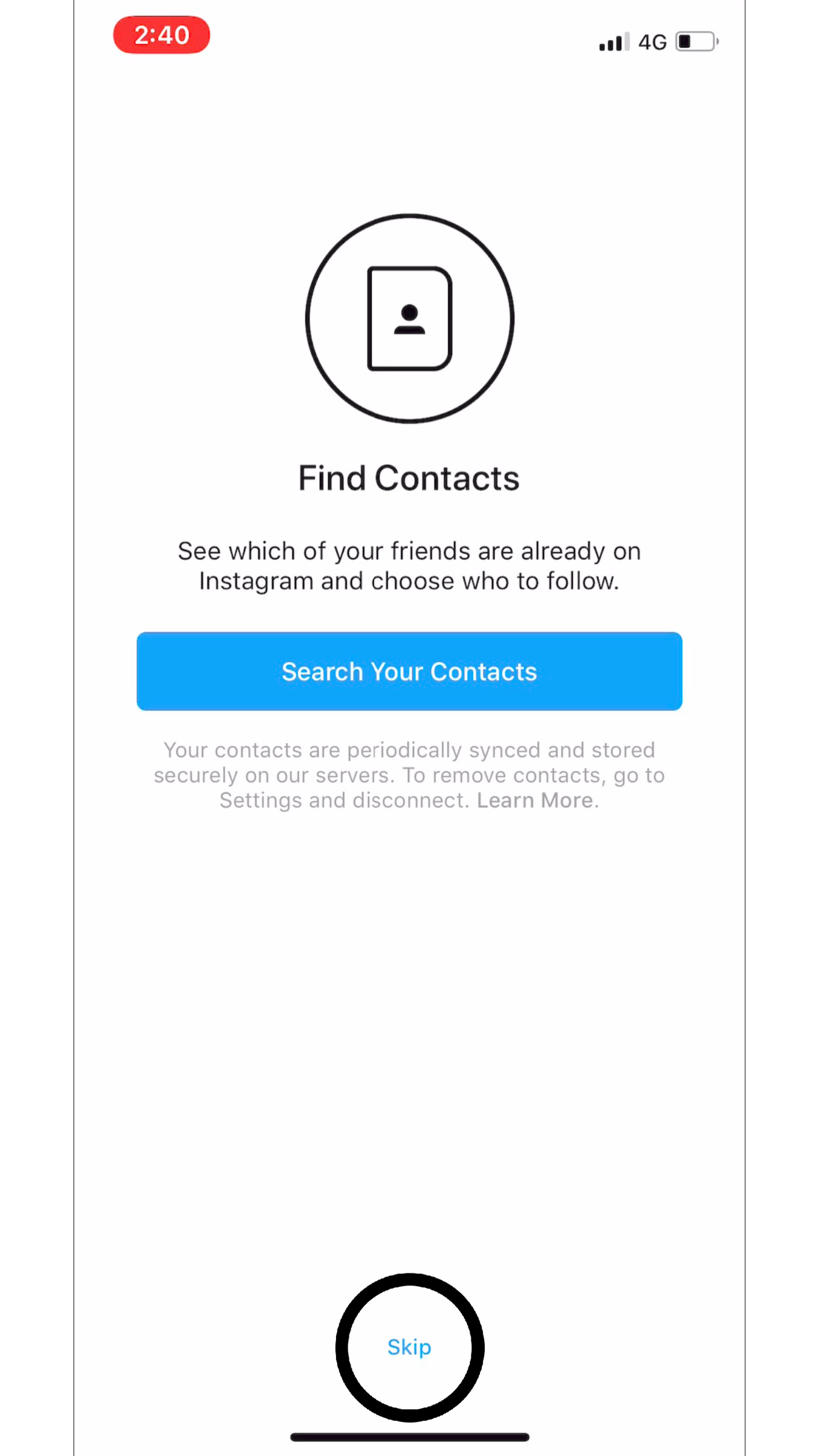Click the circular Find Contacts address book icon
The image size is (819, 1456).
(409, 318)
